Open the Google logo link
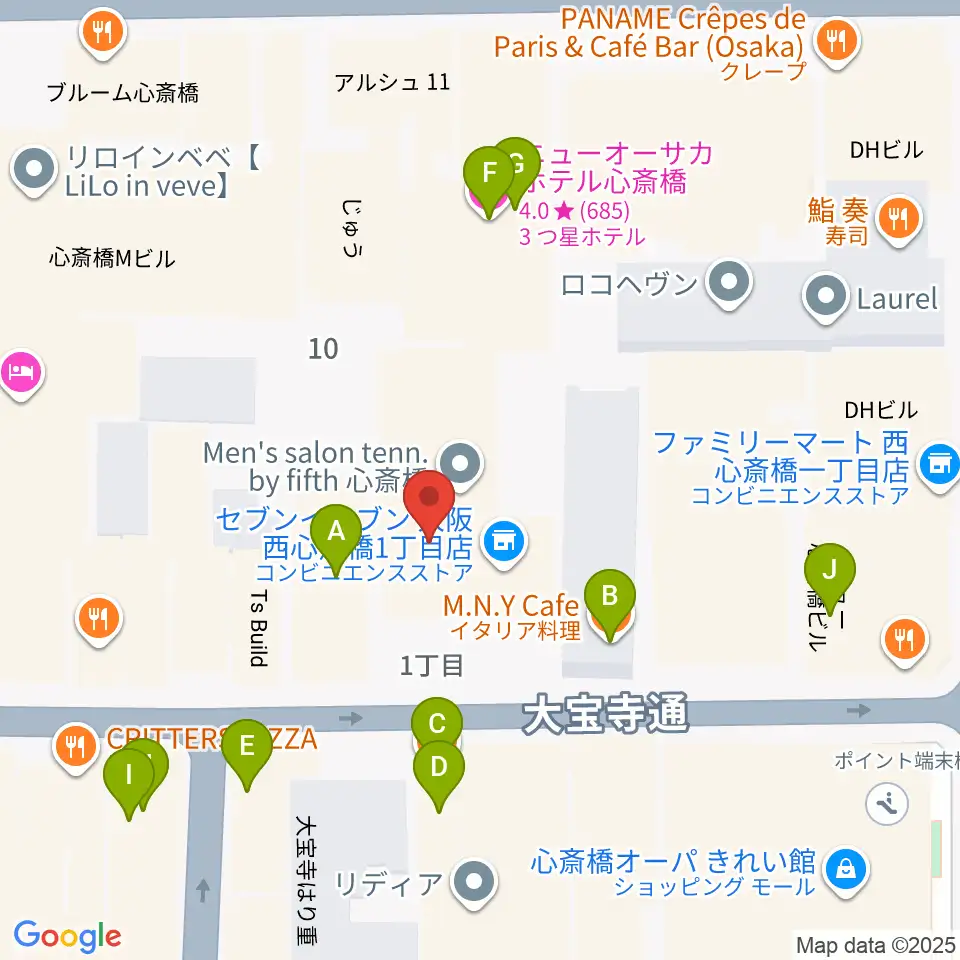Screen dimensions: 960x960 point(67,936)
